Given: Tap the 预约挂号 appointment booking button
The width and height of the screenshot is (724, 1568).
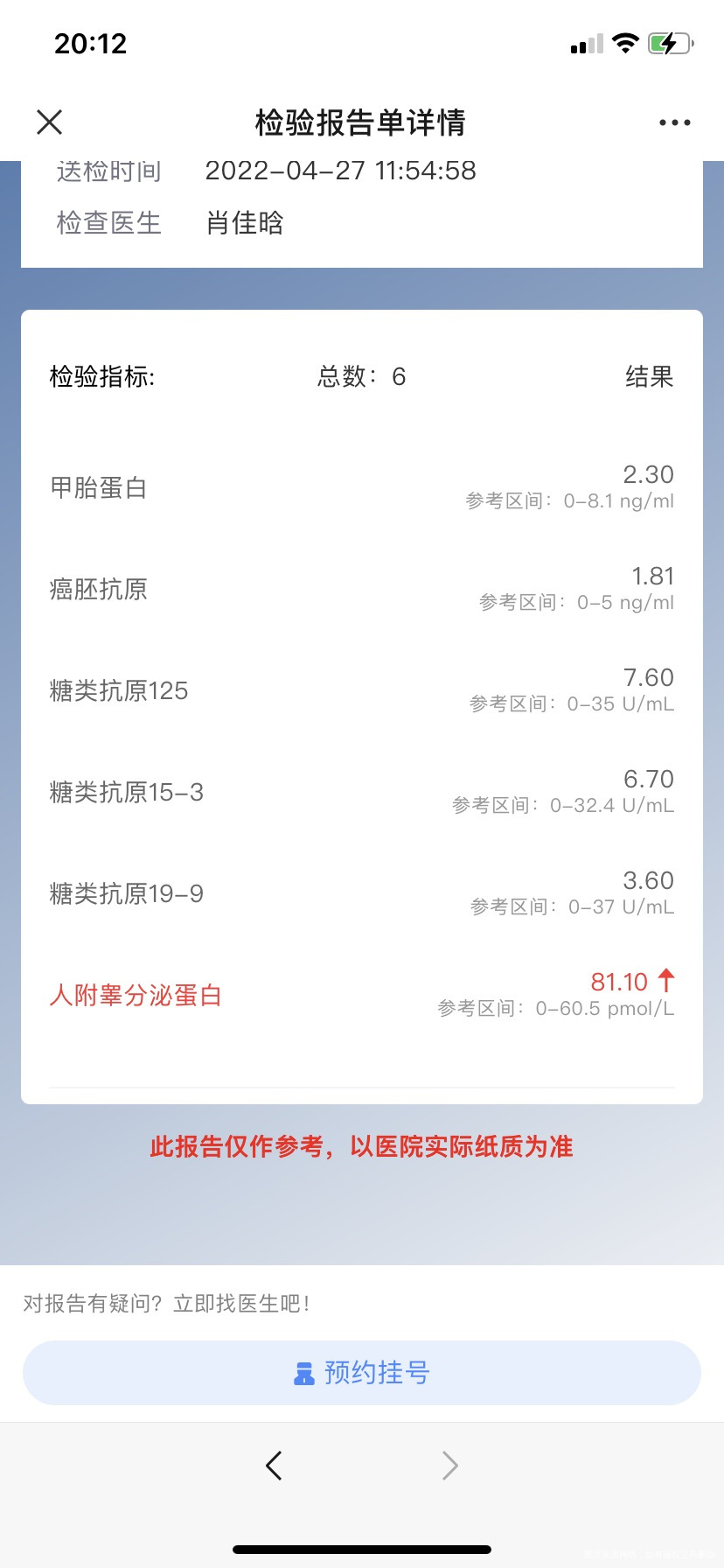Looking at the screenshot, I should pyautogui.click(x=361, y=1372).
